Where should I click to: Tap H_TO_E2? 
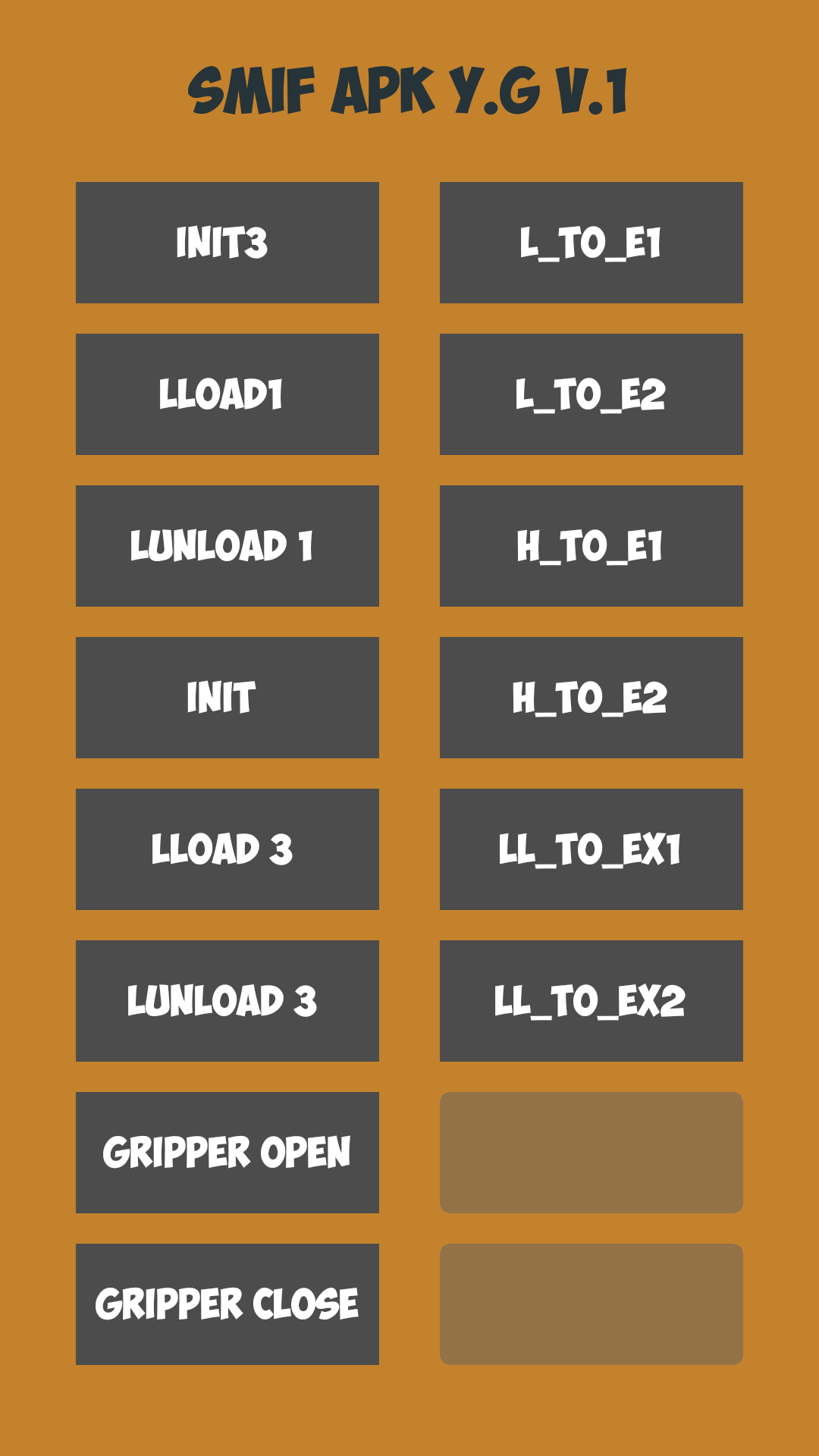tap(591, 698)
